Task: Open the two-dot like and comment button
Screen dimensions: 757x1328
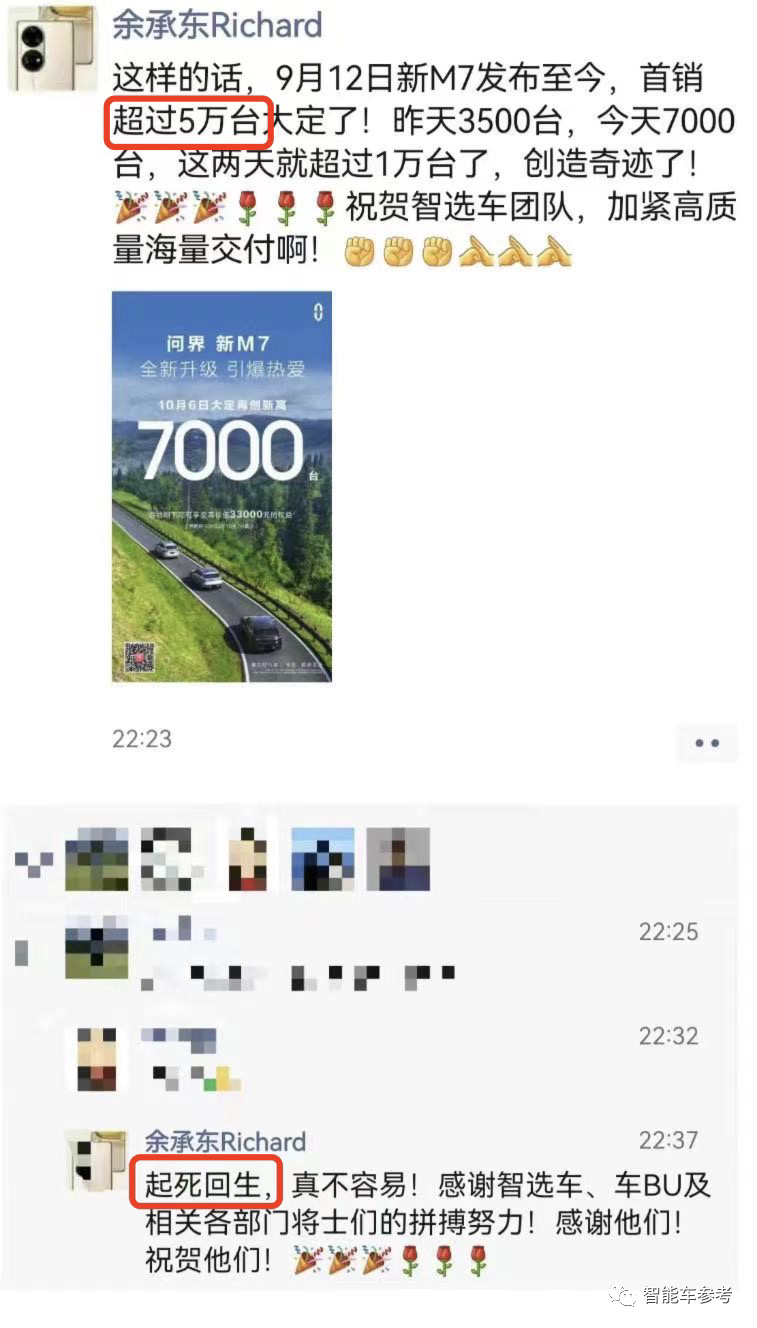Action: click(707, 743)
